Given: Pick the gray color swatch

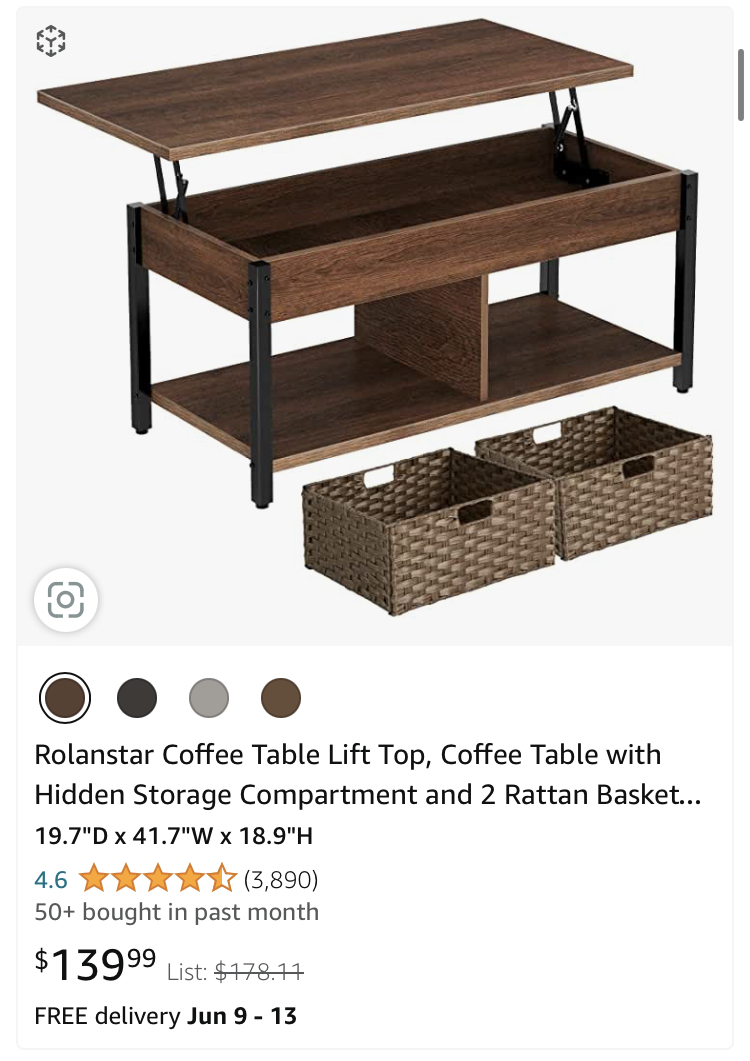Looking at the screenshot, I should [209, 698].
